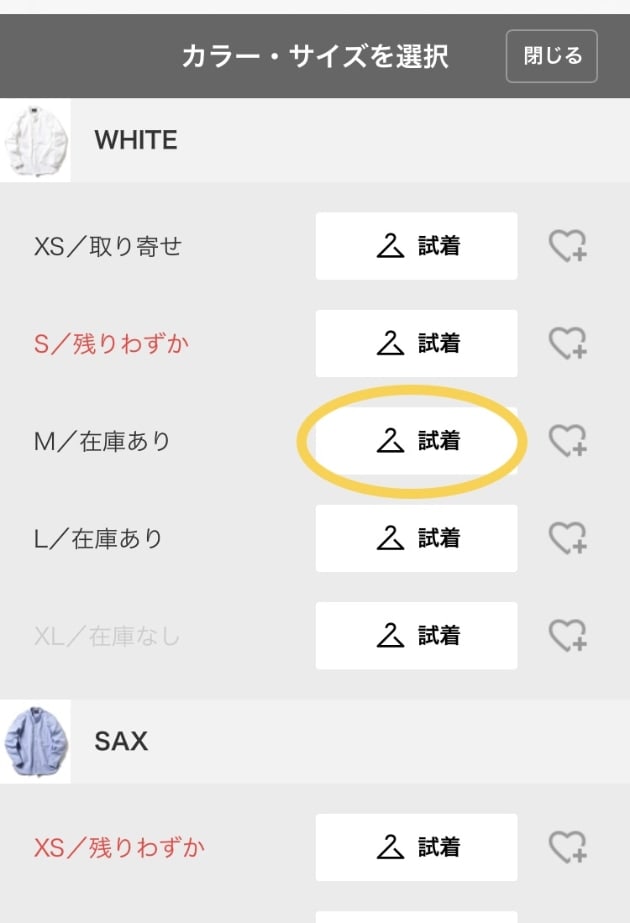
Task: Select 試着 for WHITE size S
Action: (416, 343)
